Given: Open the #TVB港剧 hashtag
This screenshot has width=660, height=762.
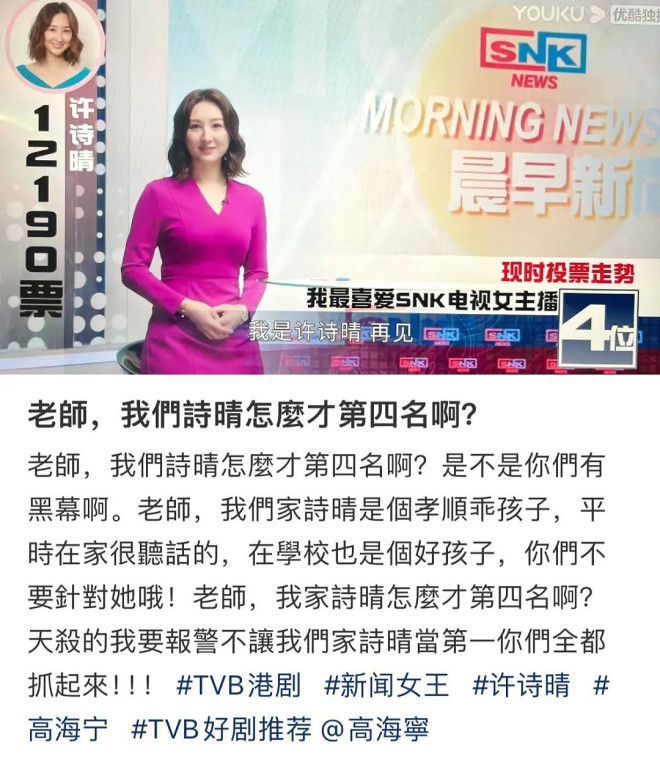Looking at the screenshot, I should tap(240, 686).
